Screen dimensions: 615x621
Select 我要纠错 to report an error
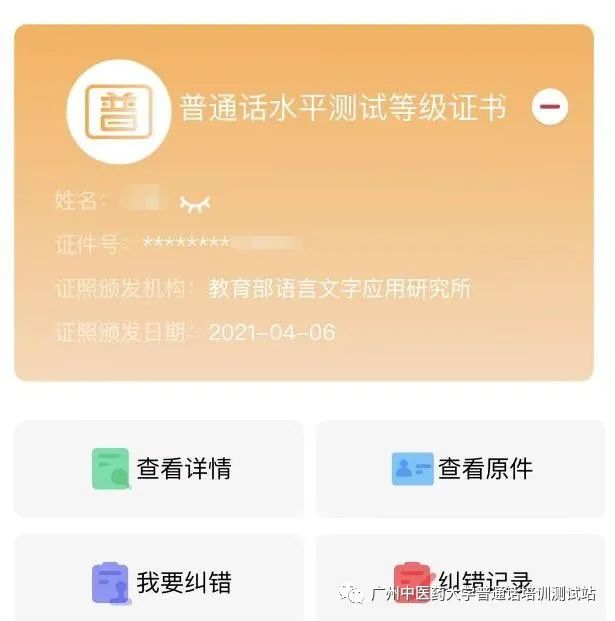[159, 581]
